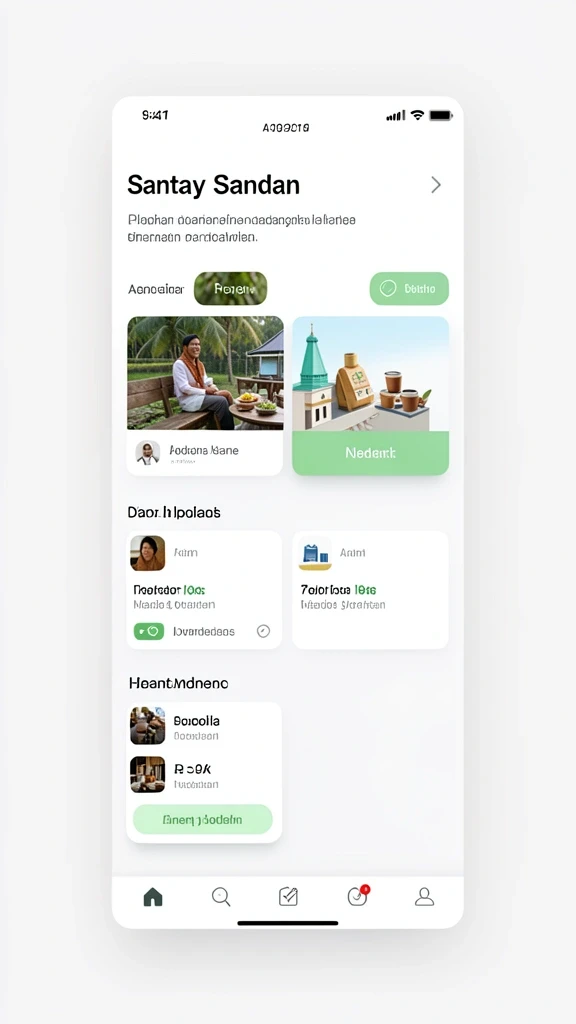The image size is (576, 1024).
Task: Open the tab with red notification badge
Action: pyautogui.click(x=358, y=896)
